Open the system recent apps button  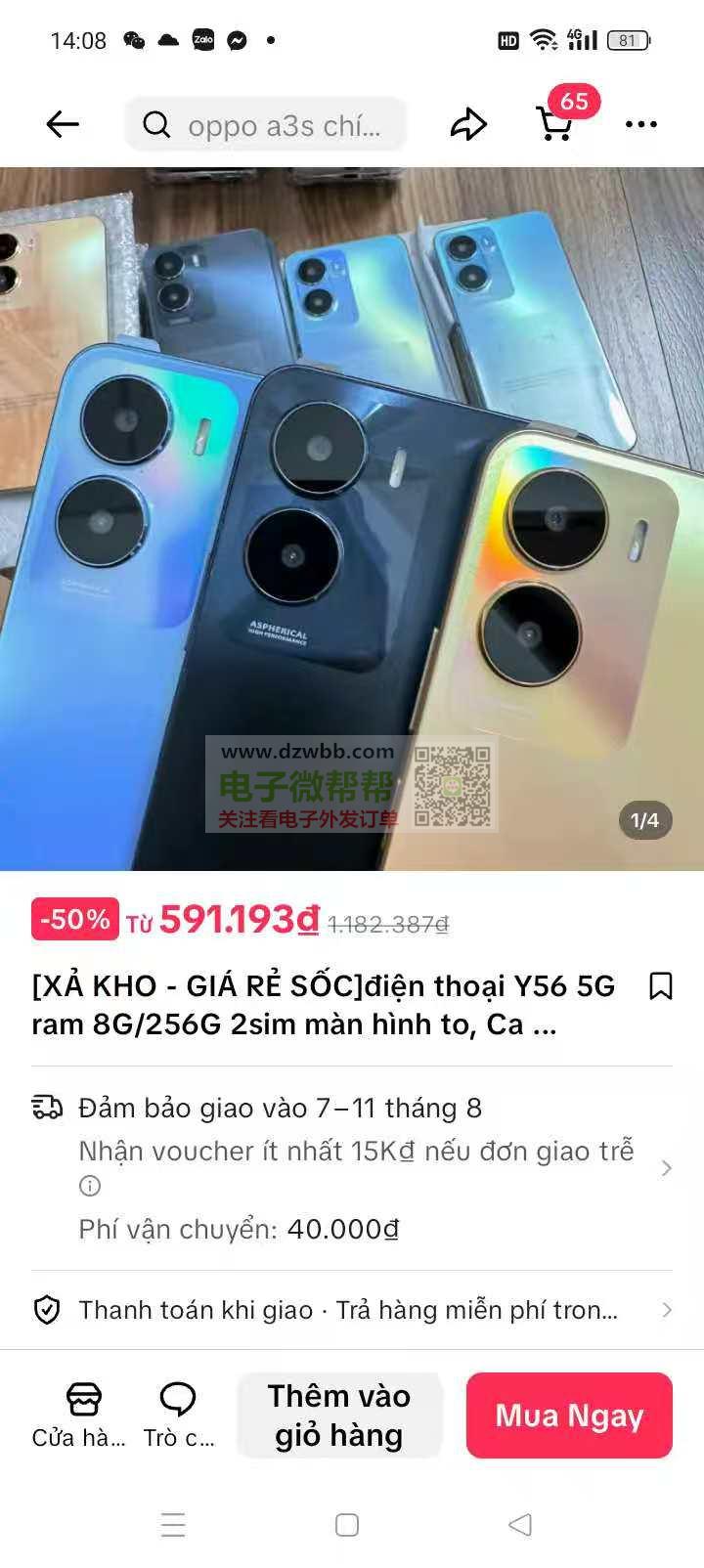point(173,1525)
